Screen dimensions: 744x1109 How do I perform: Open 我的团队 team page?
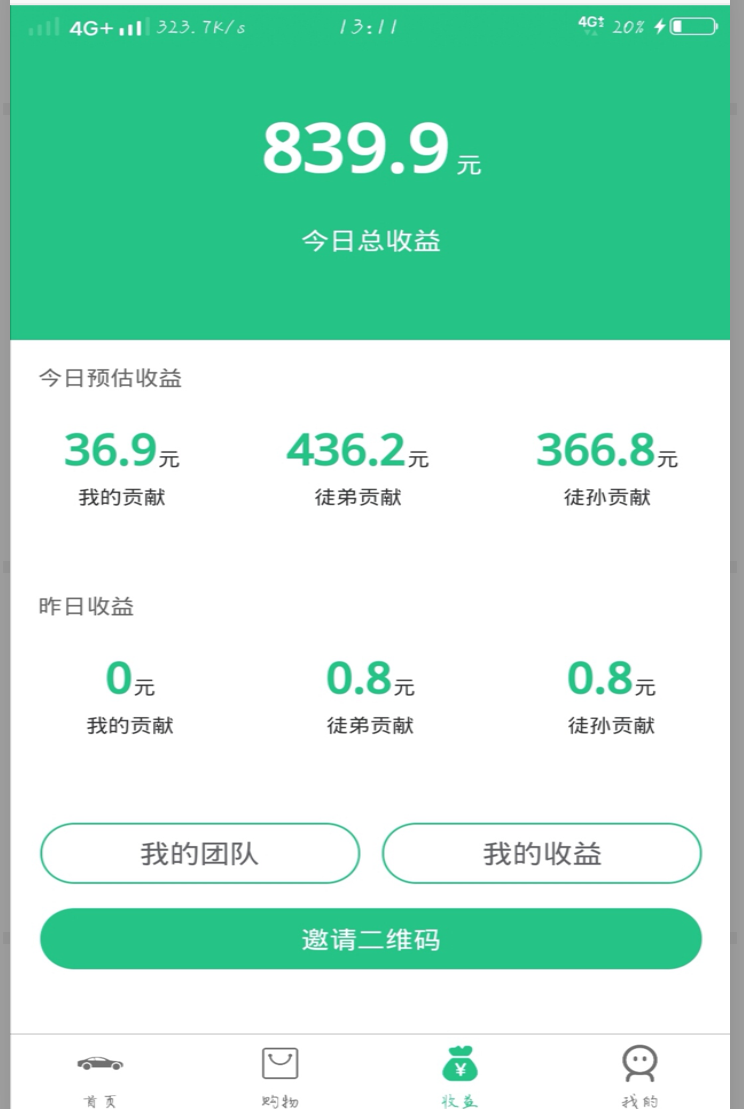(200, 853)
